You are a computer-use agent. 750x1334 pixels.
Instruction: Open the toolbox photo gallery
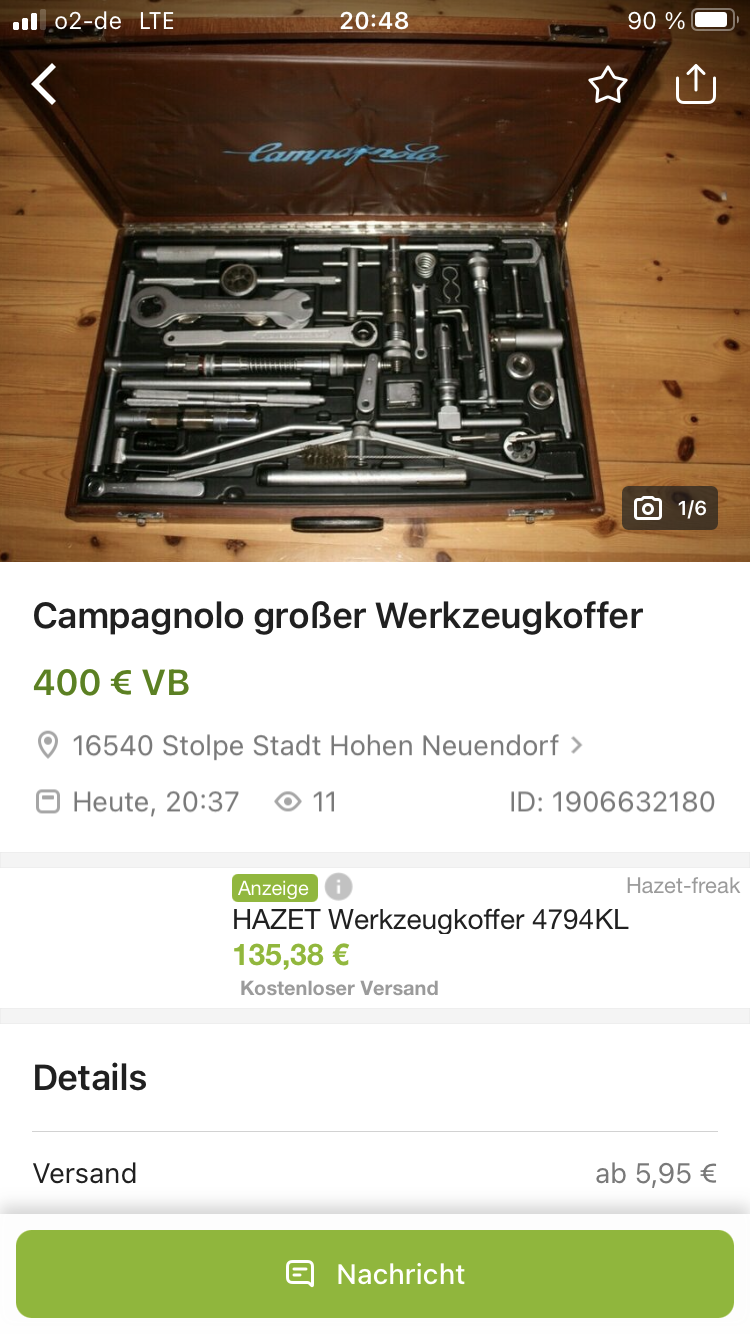click(375, 330)
